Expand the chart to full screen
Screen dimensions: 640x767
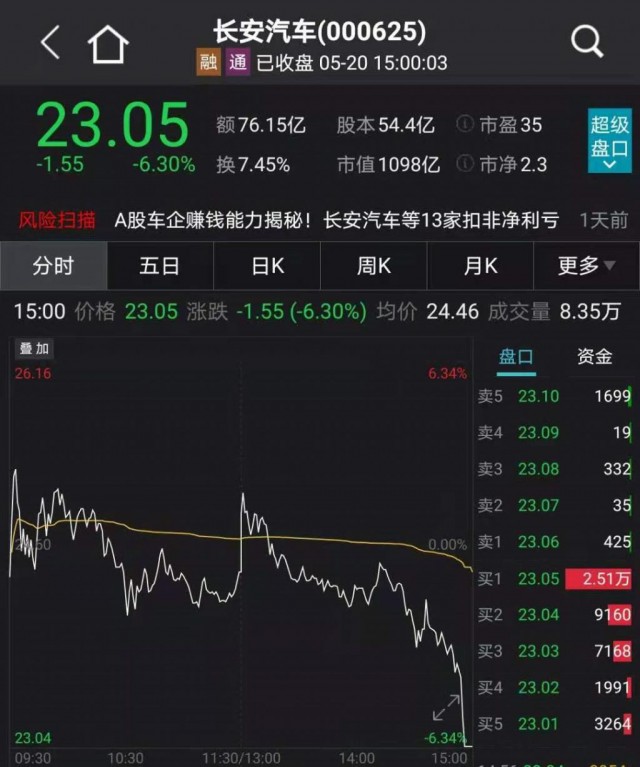tap(446, 709)
